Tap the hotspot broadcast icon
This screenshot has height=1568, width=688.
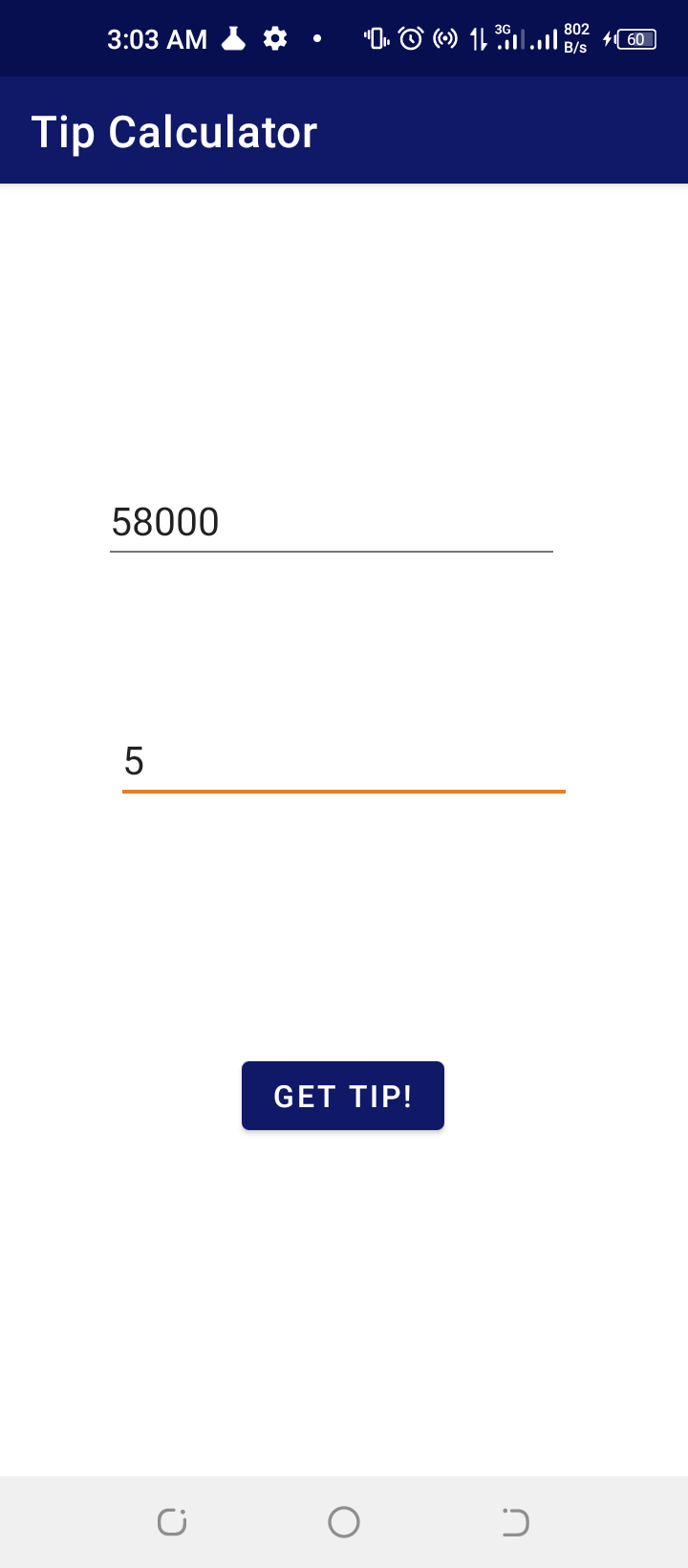(x=443, y=38)
